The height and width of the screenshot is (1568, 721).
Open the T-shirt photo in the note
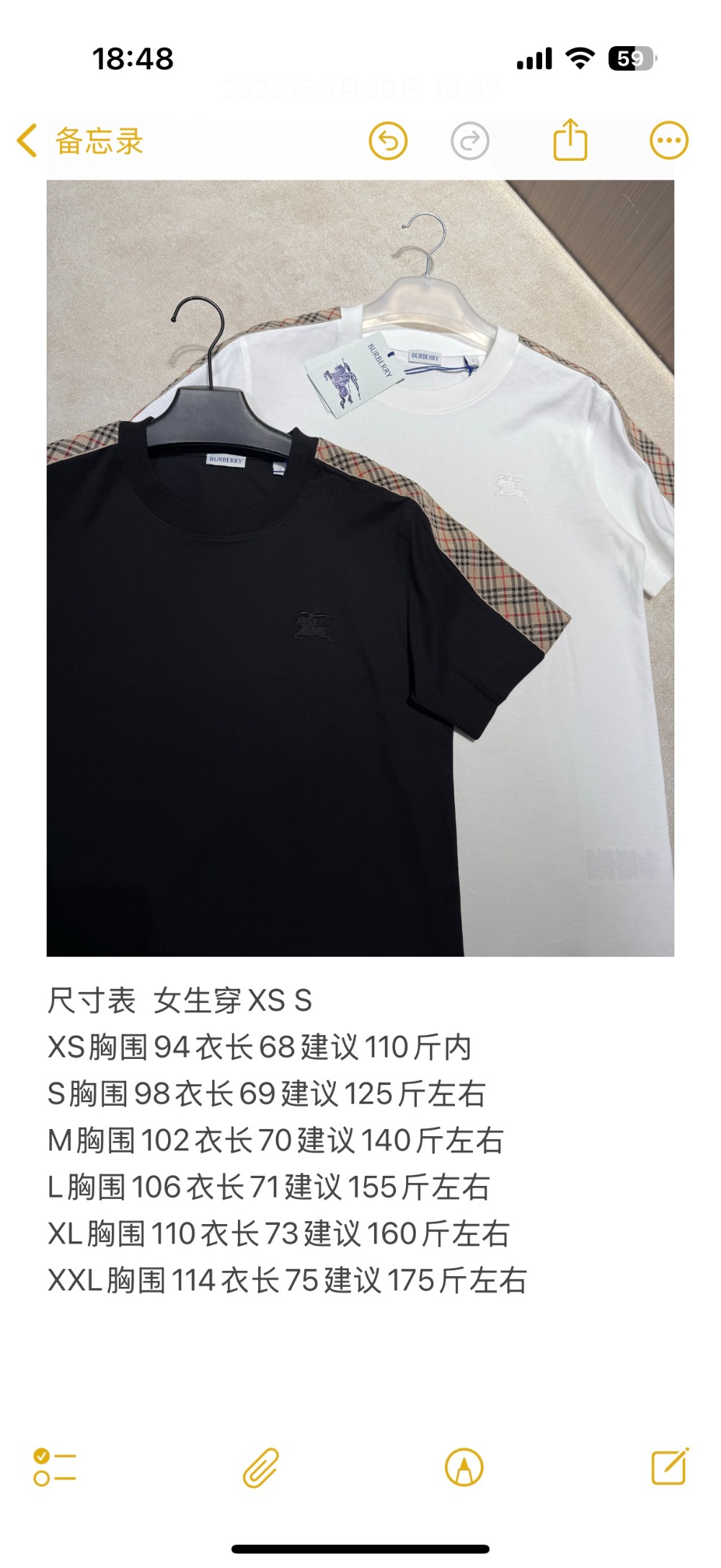[360, 568]
